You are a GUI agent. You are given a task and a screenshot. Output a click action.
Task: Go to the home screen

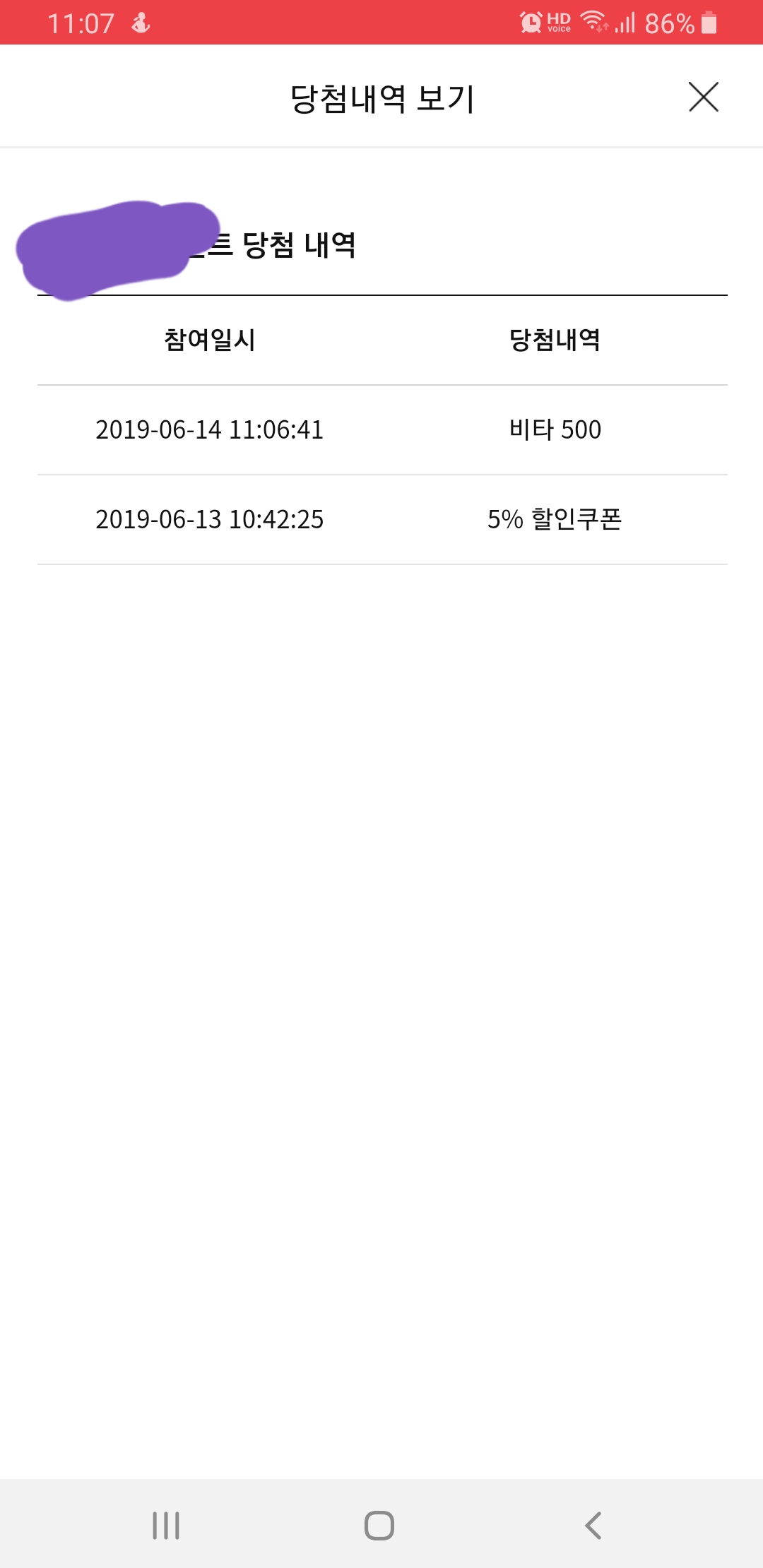click(379, 1526)
